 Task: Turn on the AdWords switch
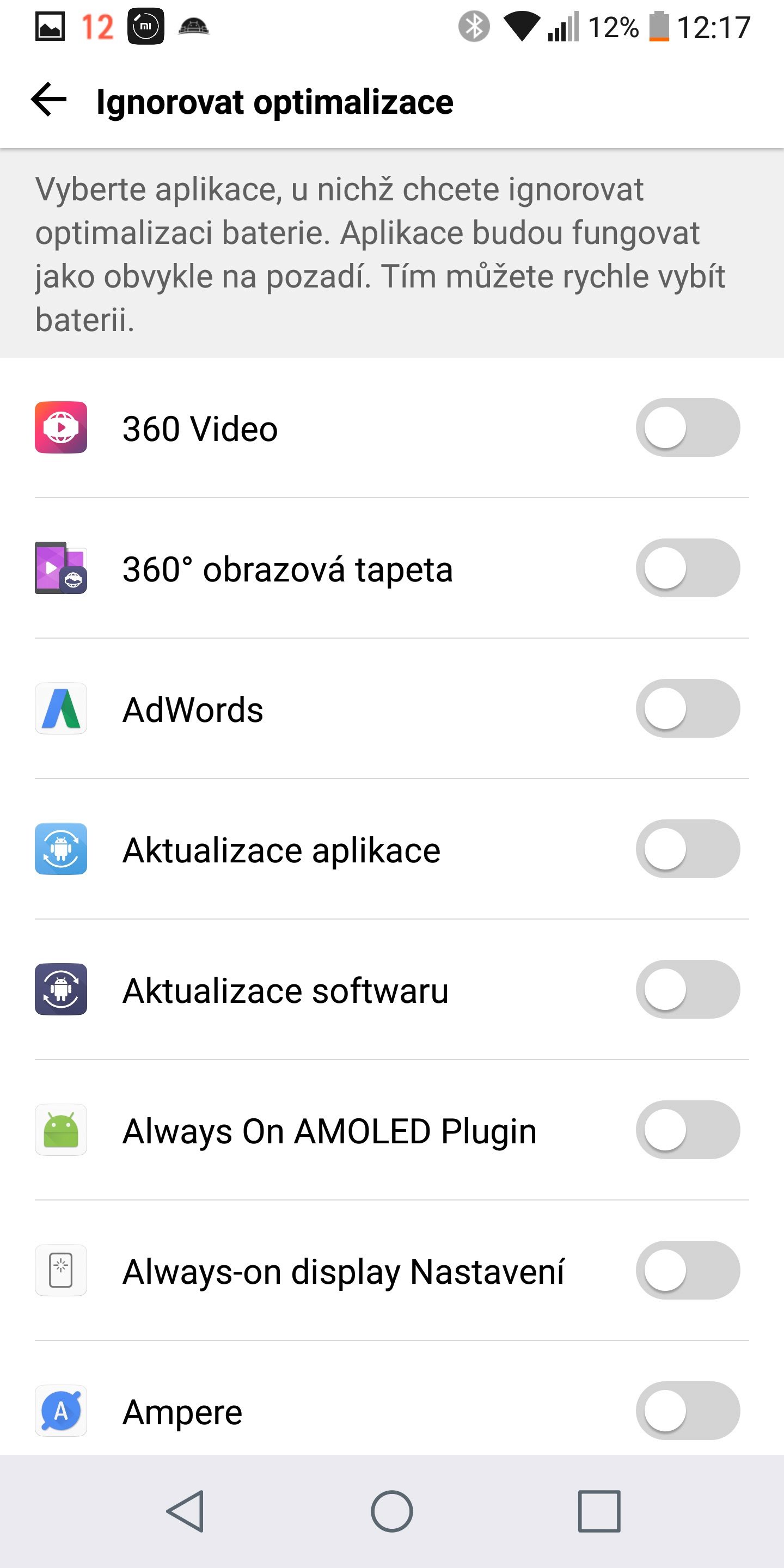[688, 708]
